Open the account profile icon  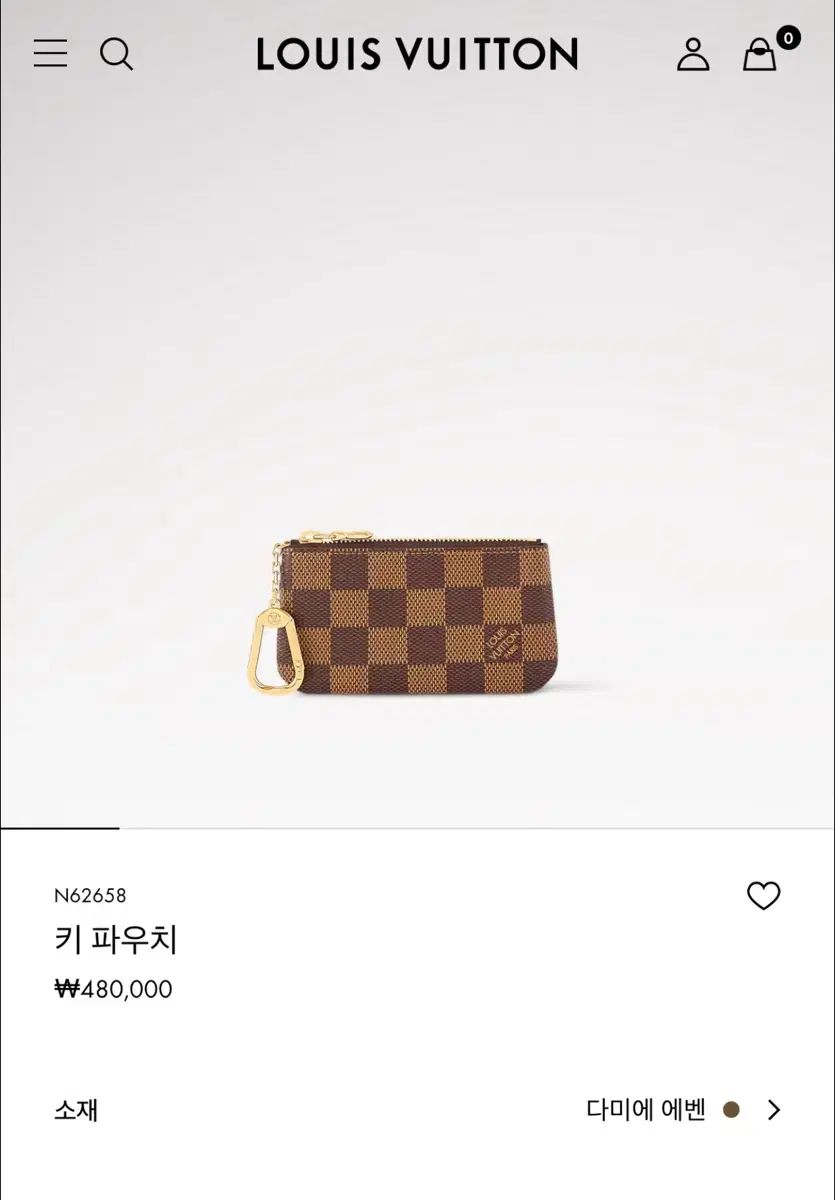[693, 54]
